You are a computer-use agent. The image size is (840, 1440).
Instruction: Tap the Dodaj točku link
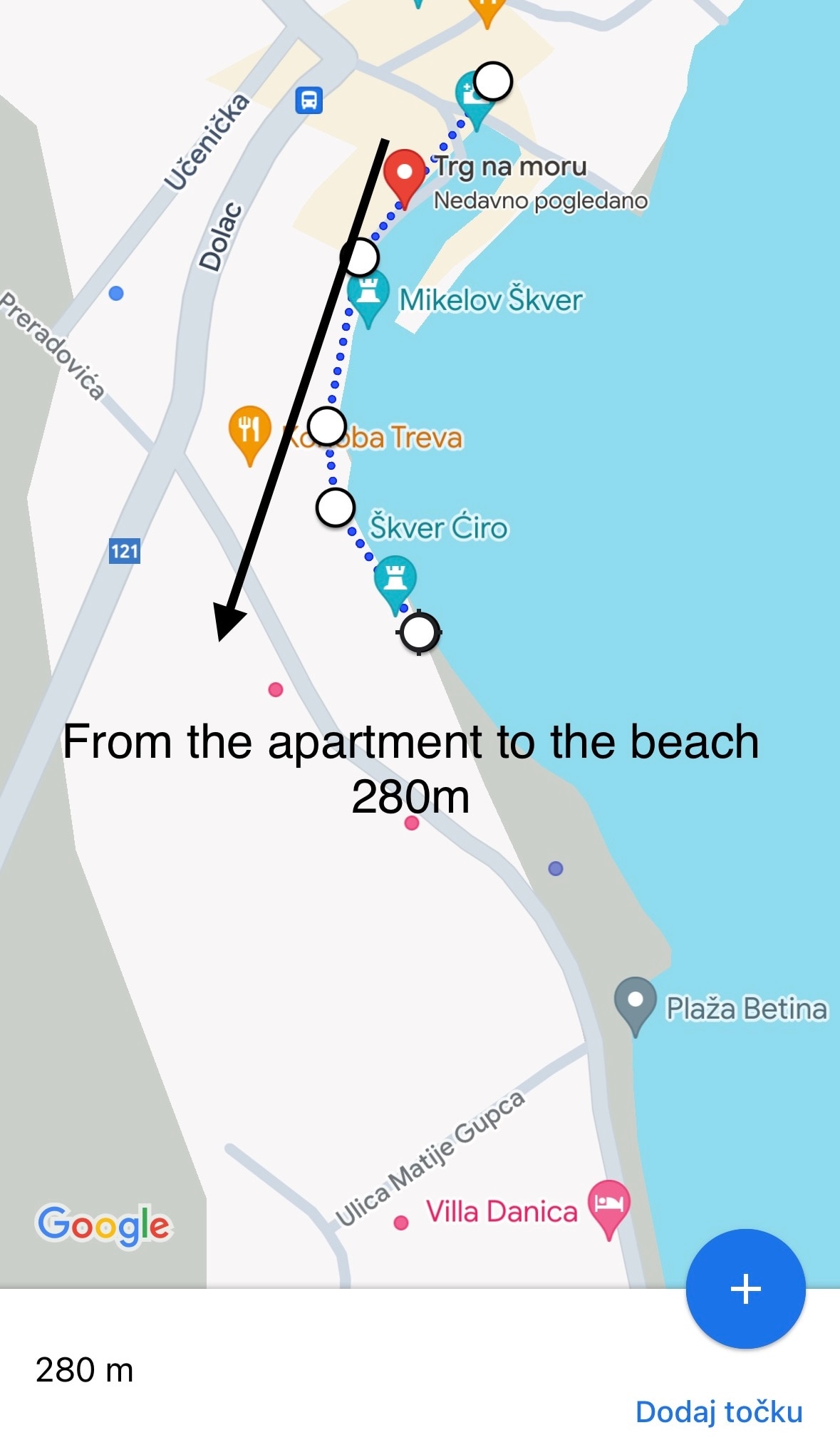click(x=719, y=1411)
